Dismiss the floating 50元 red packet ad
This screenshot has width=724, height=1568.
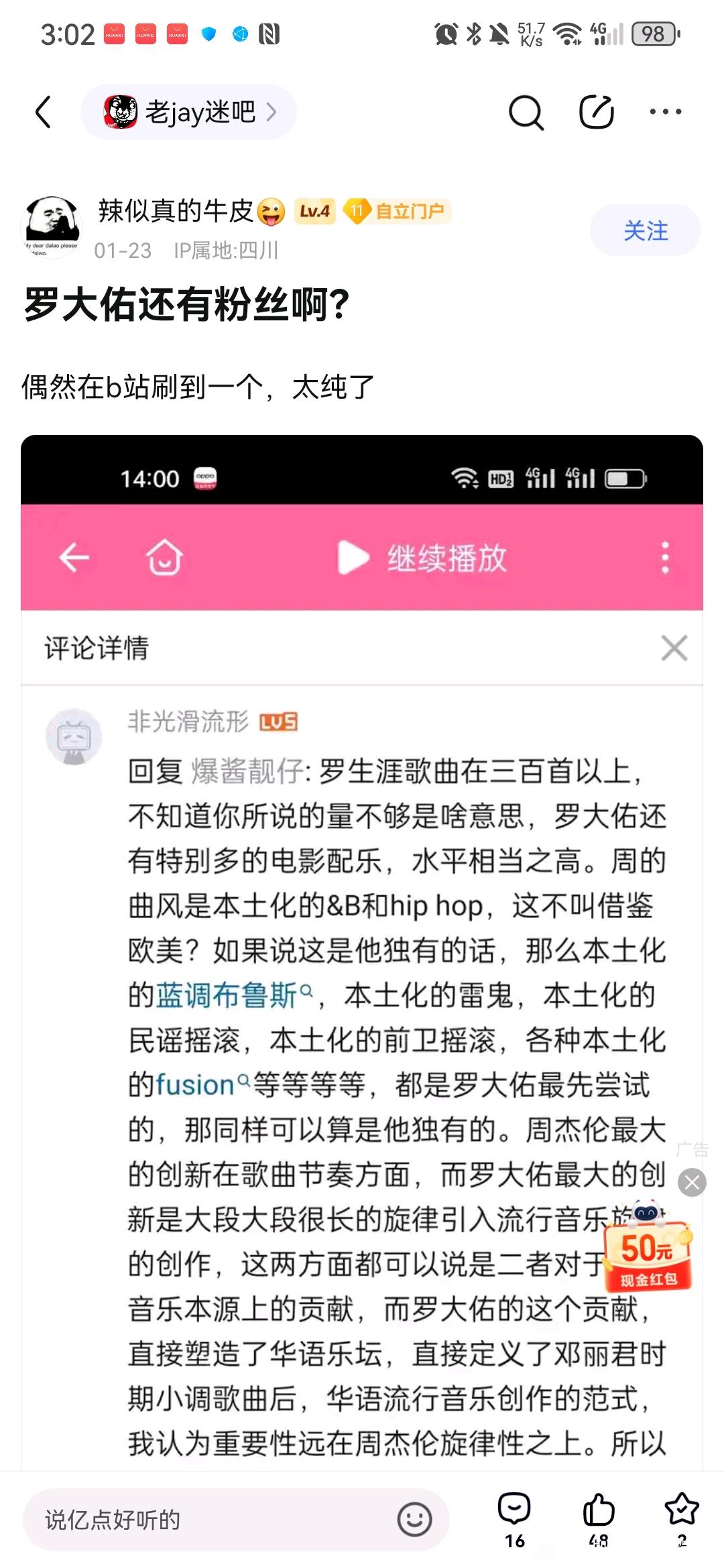click(x=692, y=1183)
